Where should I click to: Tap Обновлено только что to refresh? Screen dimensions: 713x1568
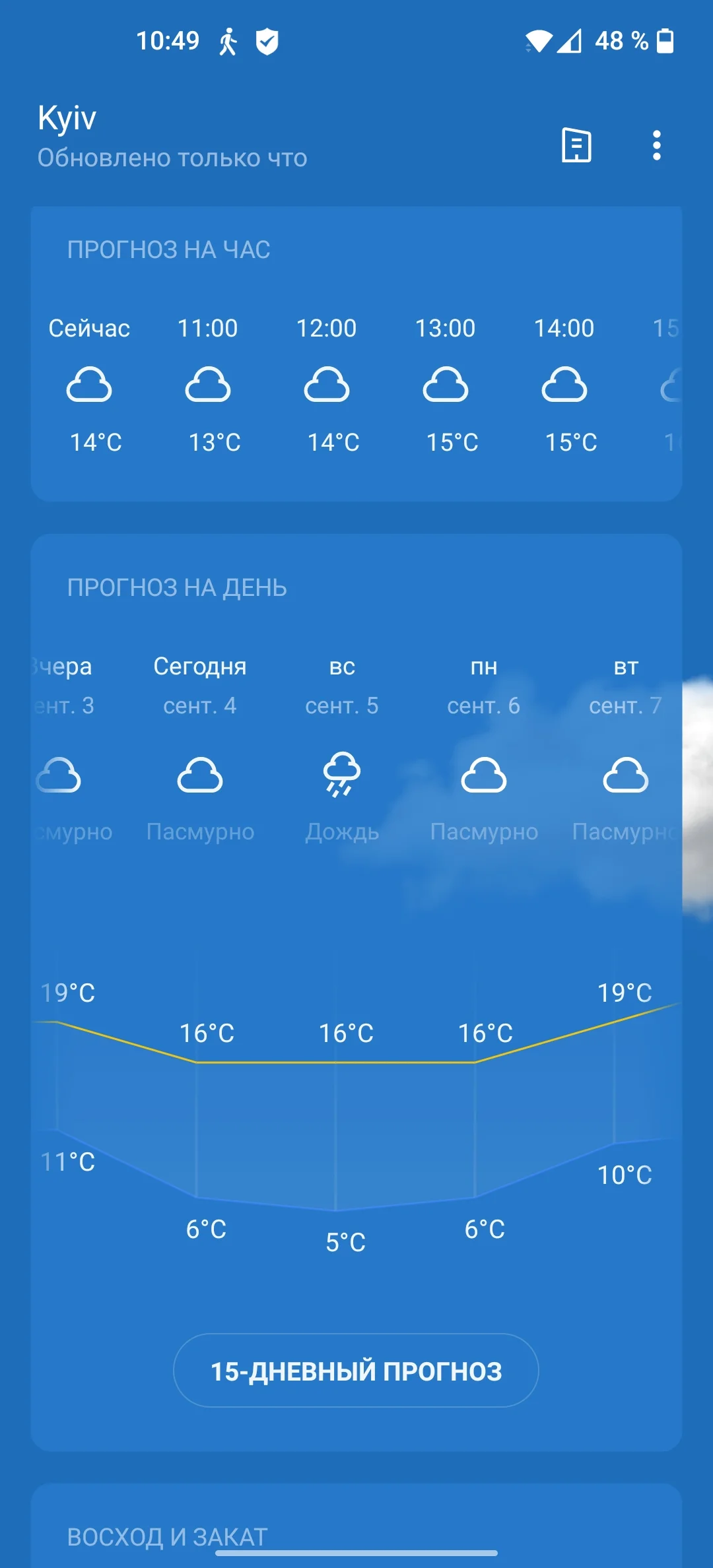173,158
